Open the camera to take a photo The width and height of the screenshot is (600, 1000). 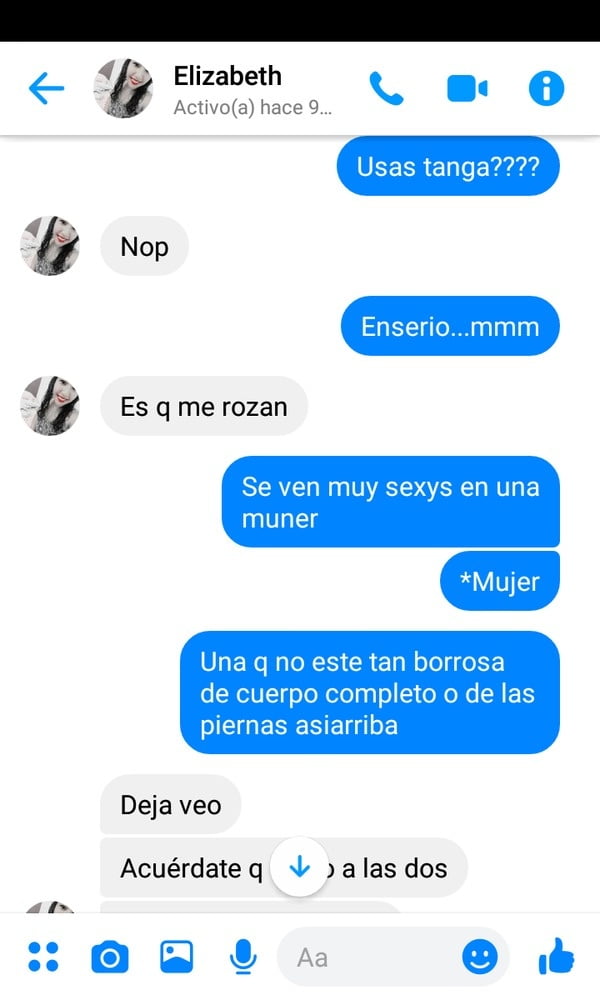coord(110,957)
